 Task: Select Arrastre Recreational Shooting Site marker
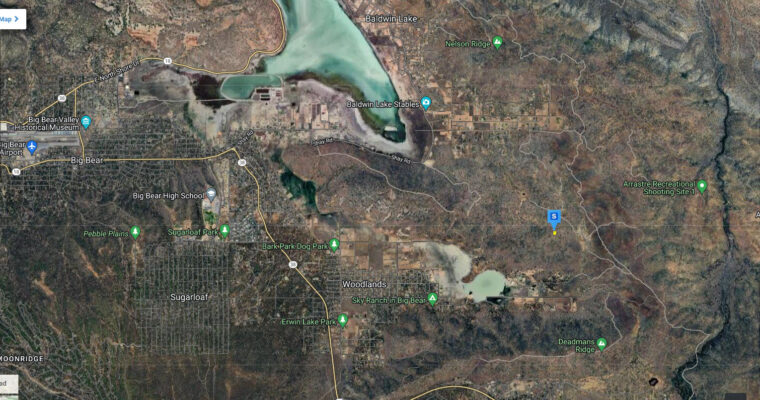(702, 186)
